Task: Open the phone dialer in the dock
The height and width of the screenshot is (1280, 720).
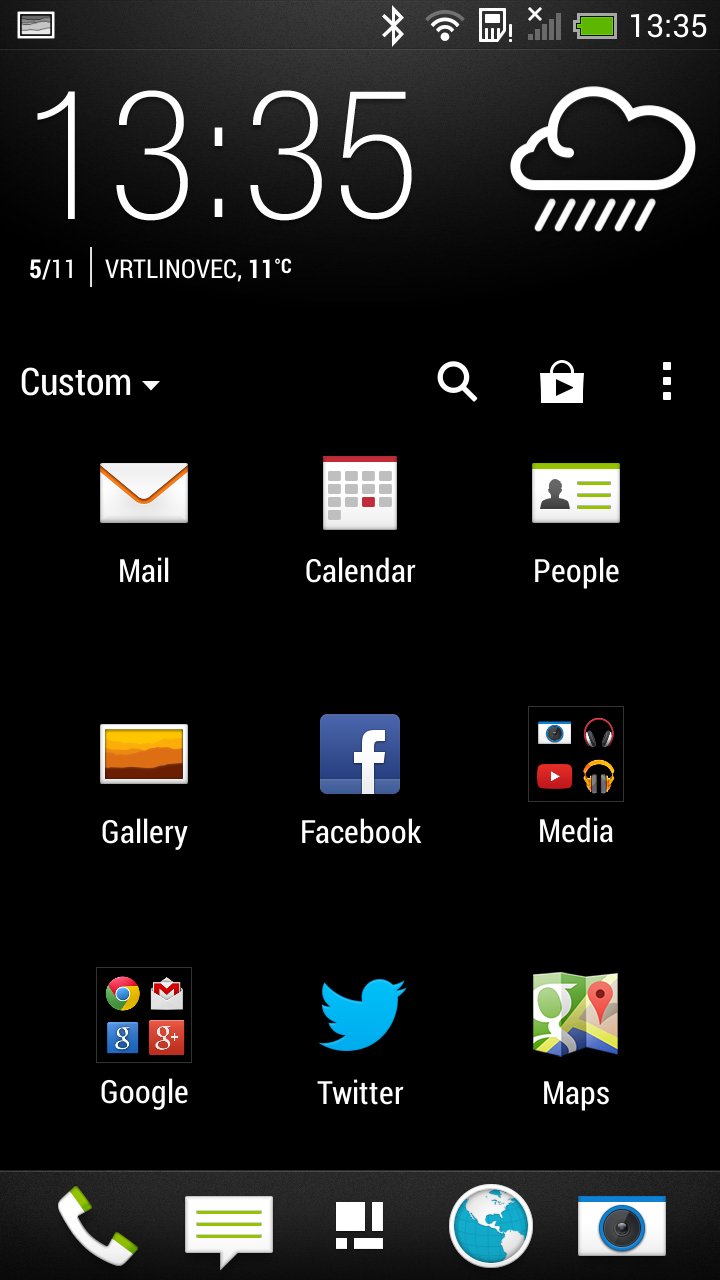Action: [x=97, y=1226]
